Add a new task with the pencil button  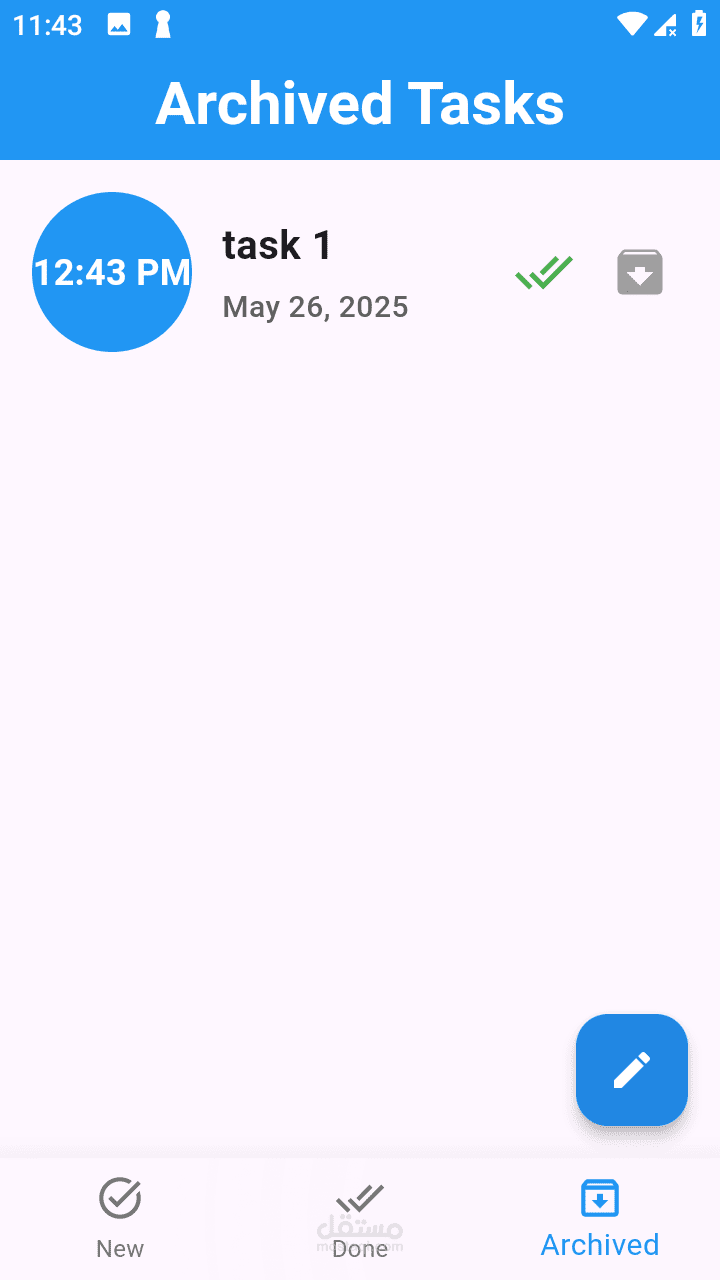pos(631,1070)
